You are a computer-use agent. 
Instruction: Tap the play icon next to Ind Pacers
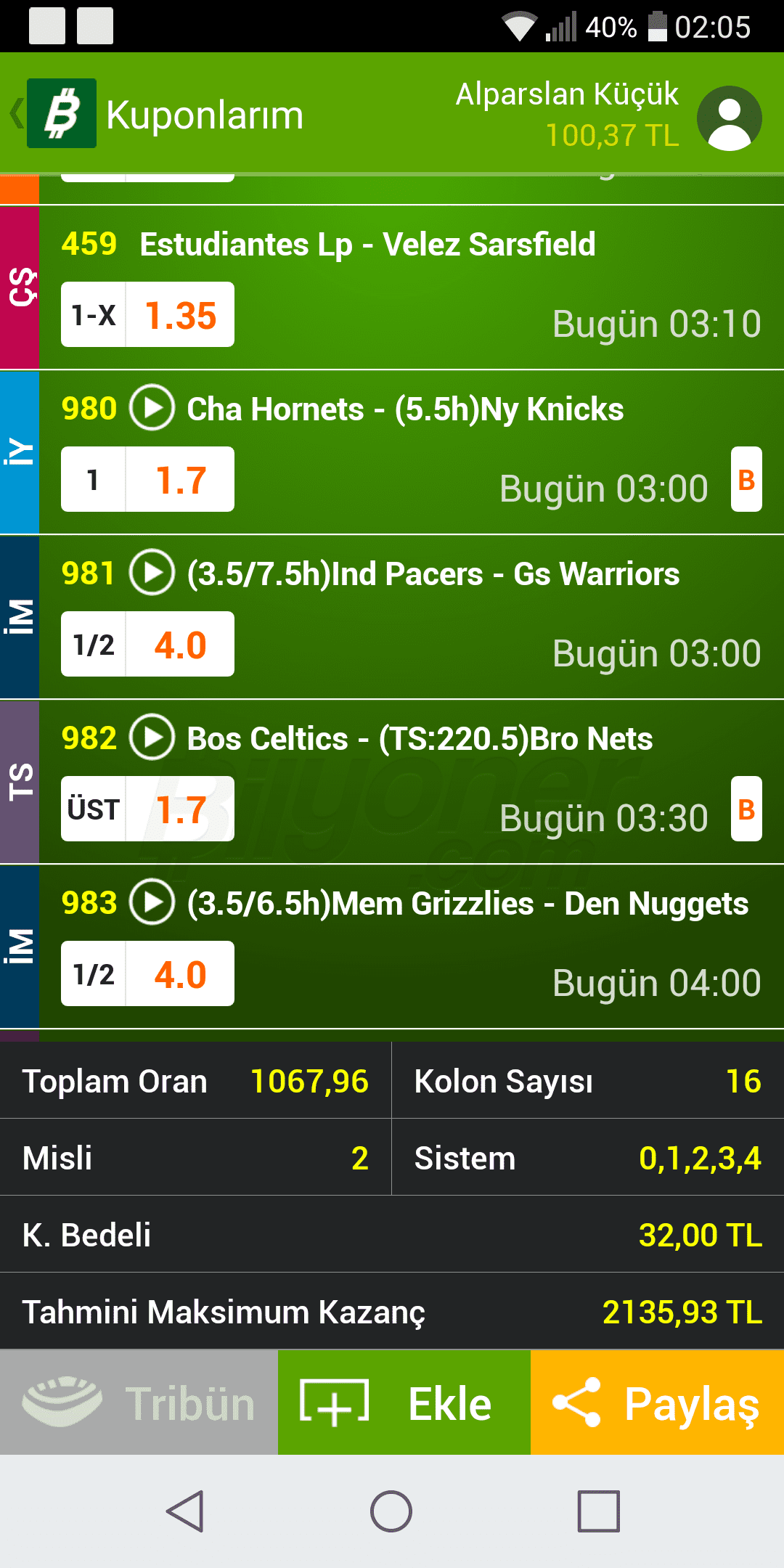(152, 573)
